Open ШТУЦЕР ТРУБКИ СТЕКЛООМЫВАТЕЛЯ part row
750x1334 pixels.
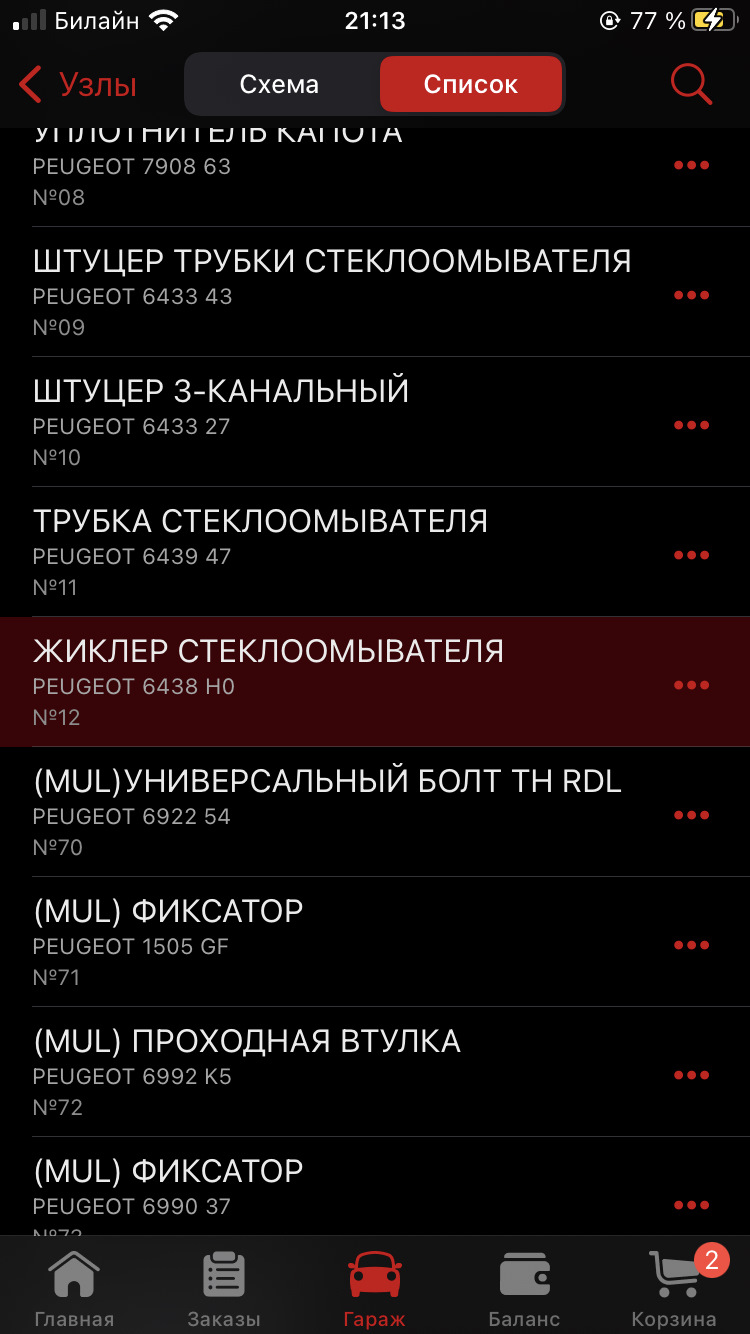pos(330,291)
